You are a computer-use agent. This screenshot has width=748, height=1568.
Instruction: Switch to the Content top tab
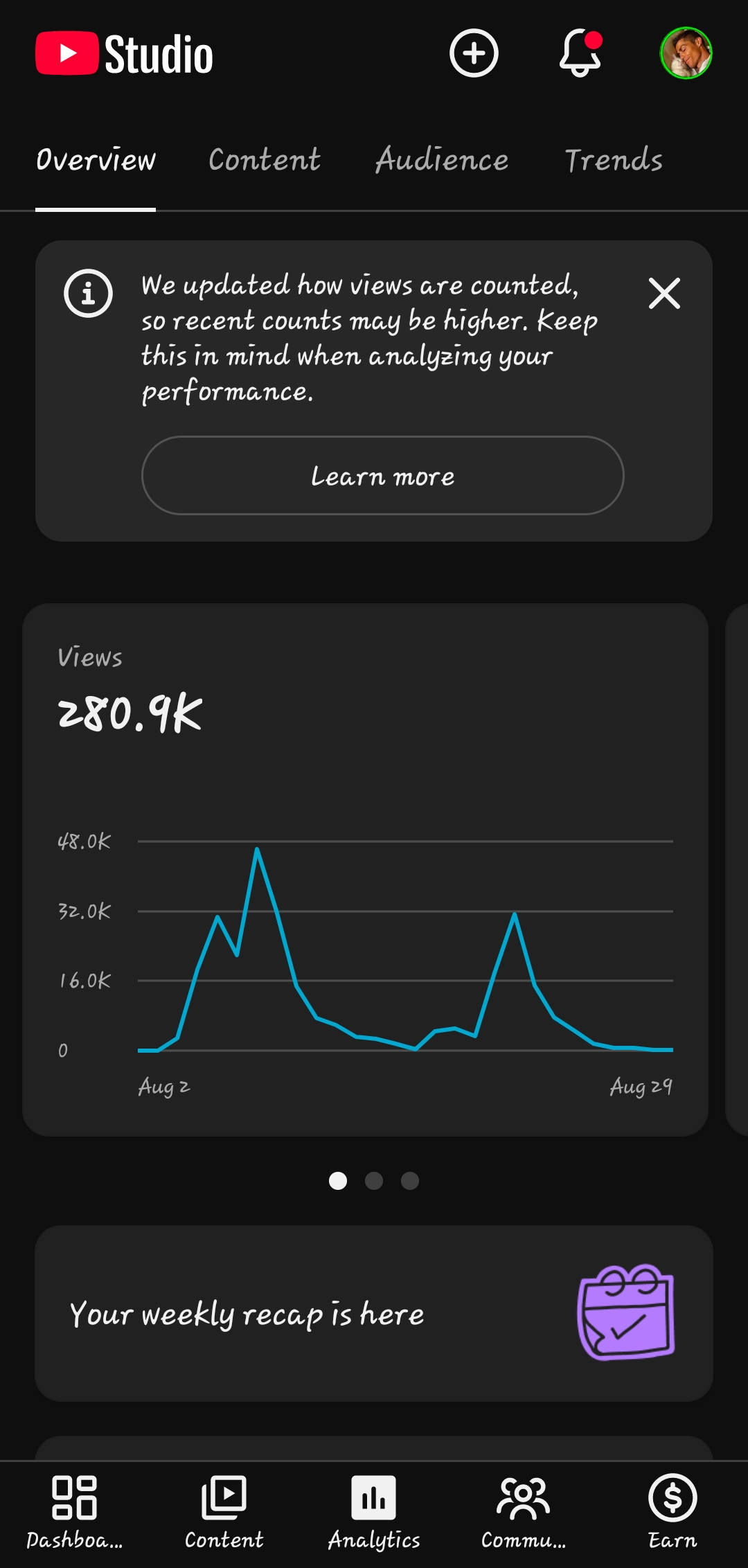click(x=265, y=160)
